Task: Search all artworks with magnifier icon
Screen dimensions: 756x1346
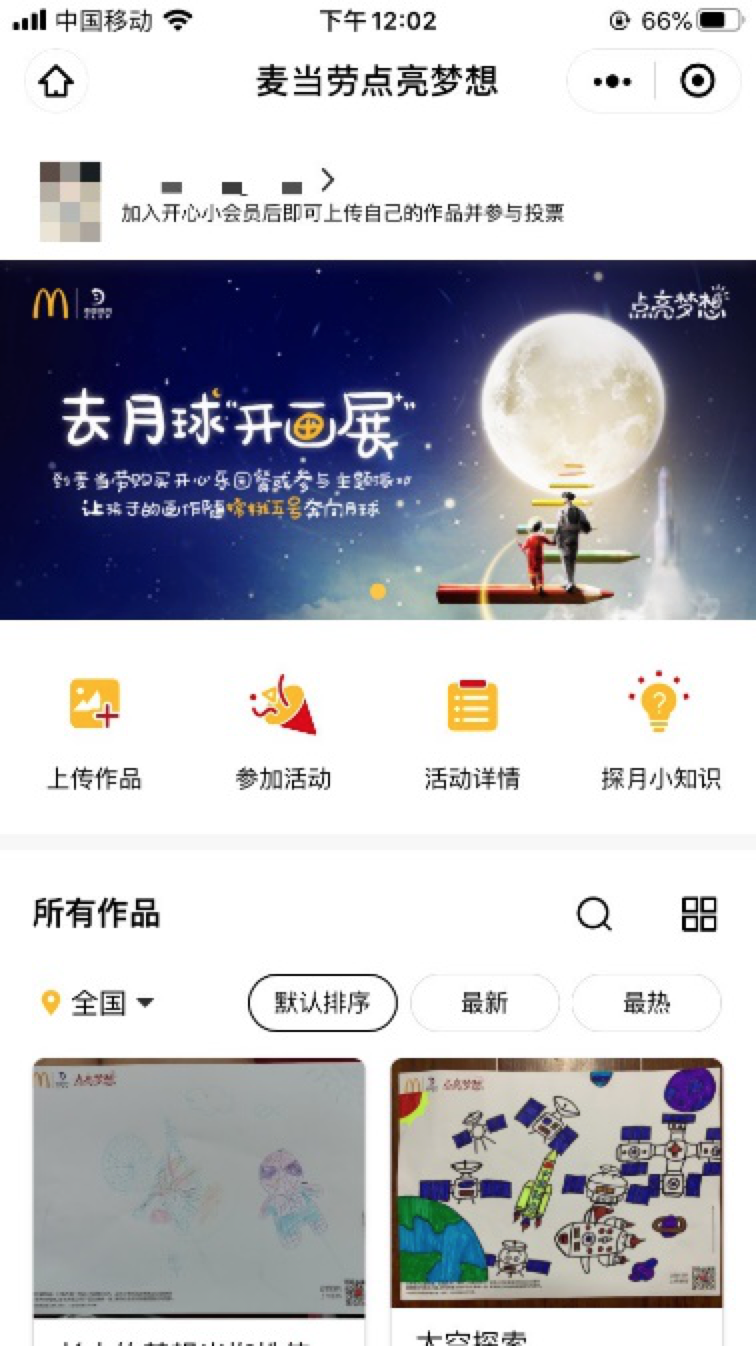Action: pyautogui.click(x=594, y=914)
